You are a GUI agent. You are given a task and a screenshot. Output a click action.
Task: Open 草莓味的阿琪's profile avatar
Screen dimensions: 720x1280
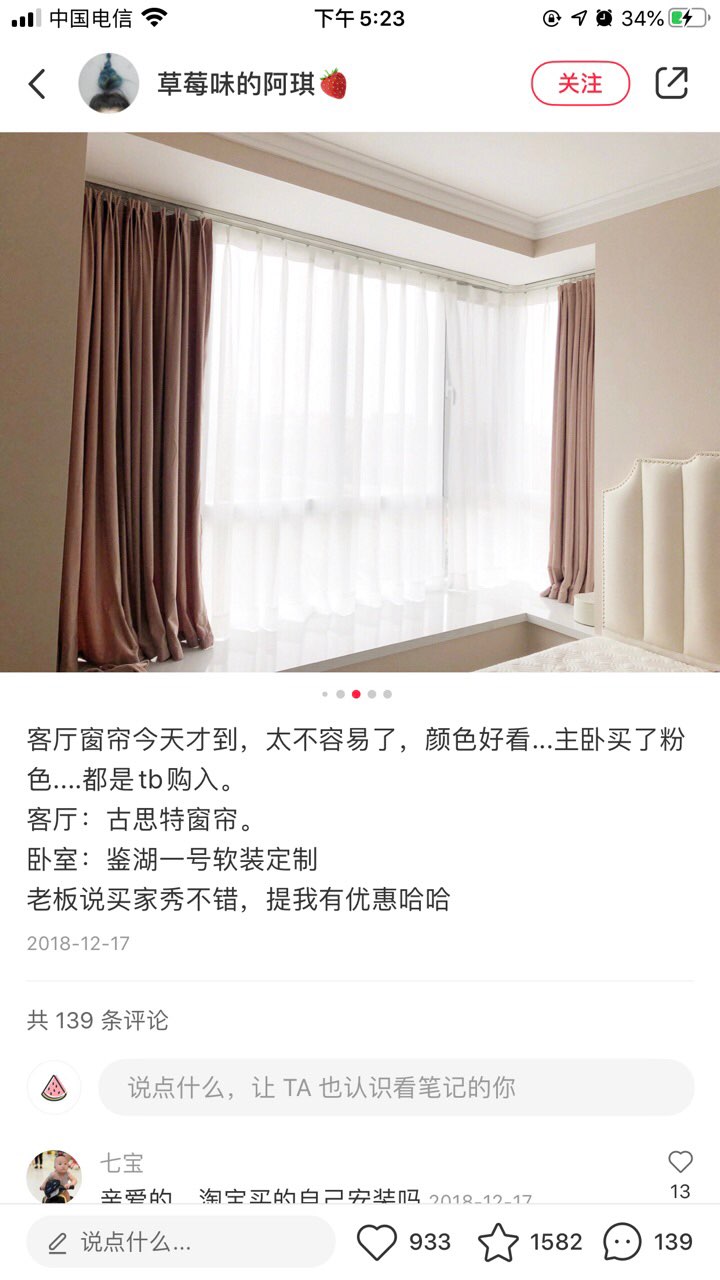(x=109, y=84)
